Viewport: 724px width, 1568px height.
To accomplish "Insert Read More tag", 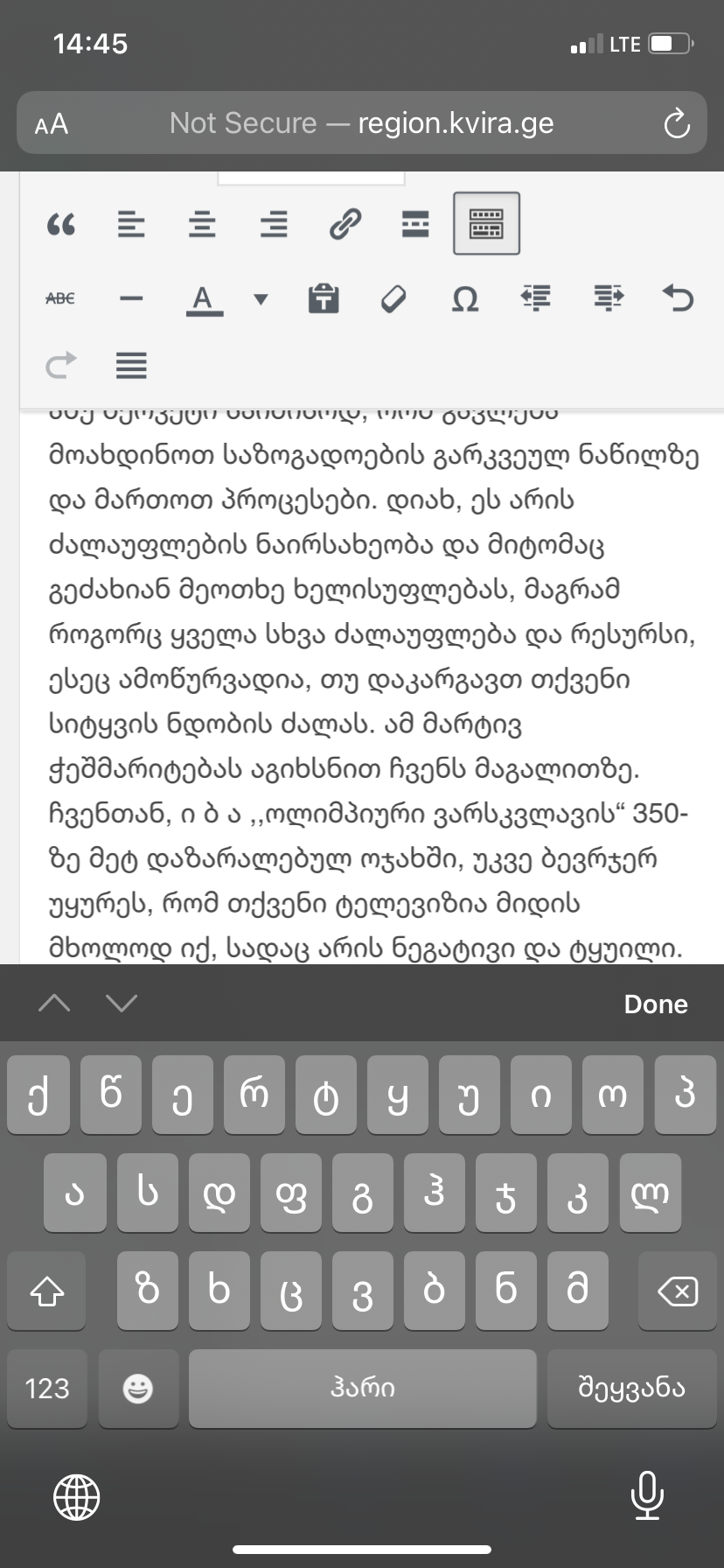I will (415, 225).
